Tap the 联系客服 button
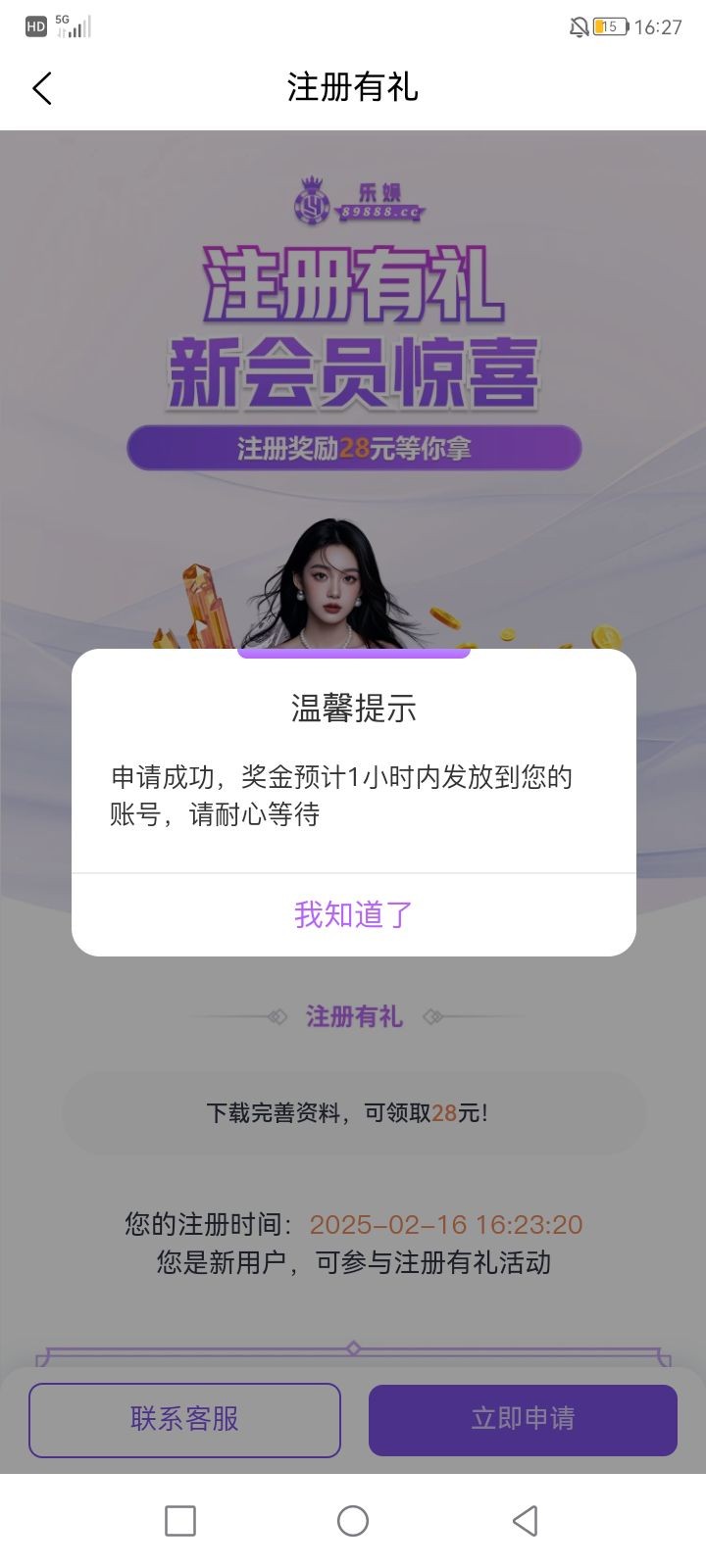The width and height of the screenshot is (706, 1568). point(184,1419)
